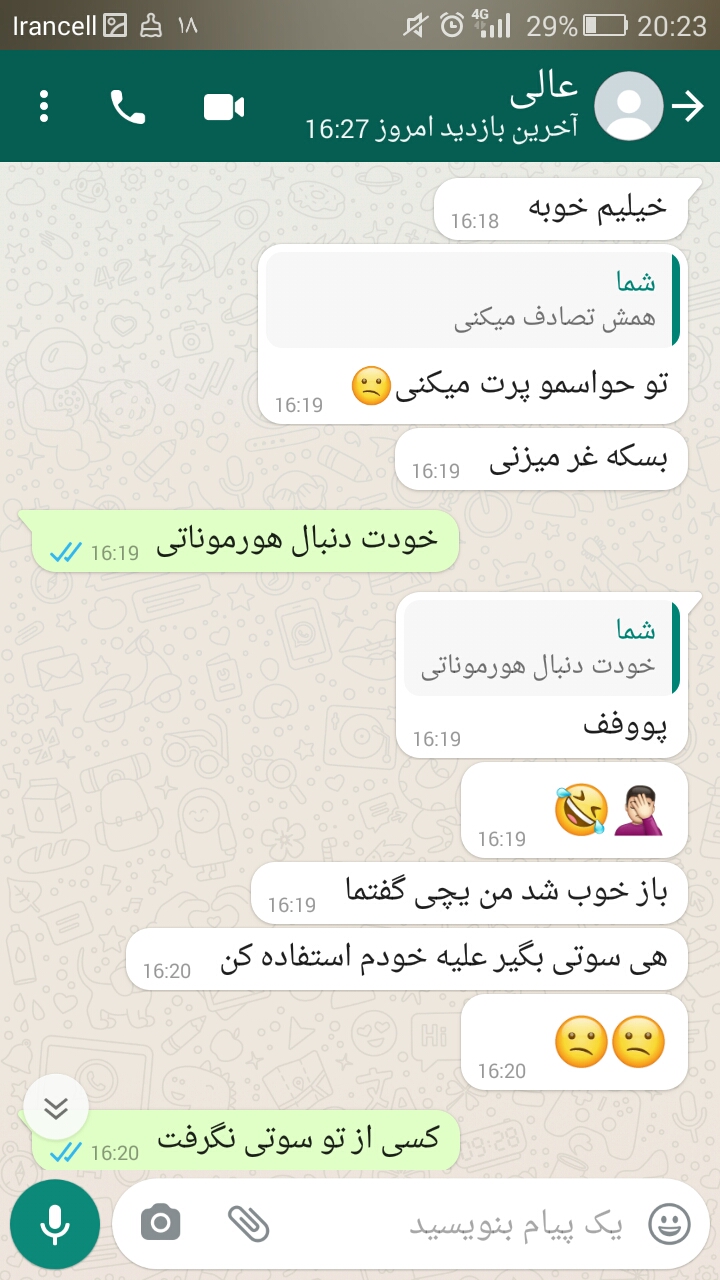
Task: Open the emoji picker
Action: coord(669,1223)
